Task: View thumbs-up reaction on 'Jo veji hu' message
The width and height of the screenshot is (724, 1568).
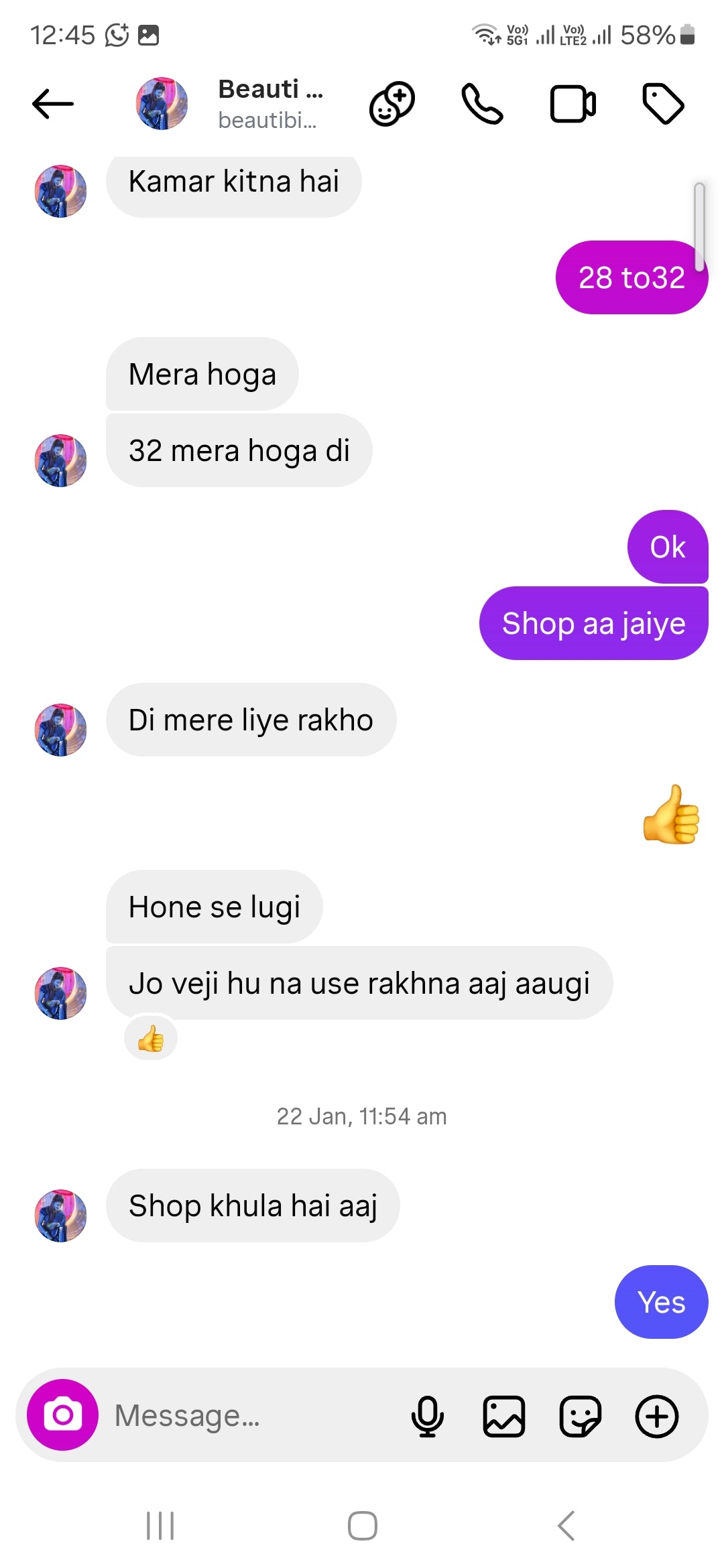Action: click(x=151, y=1039)
